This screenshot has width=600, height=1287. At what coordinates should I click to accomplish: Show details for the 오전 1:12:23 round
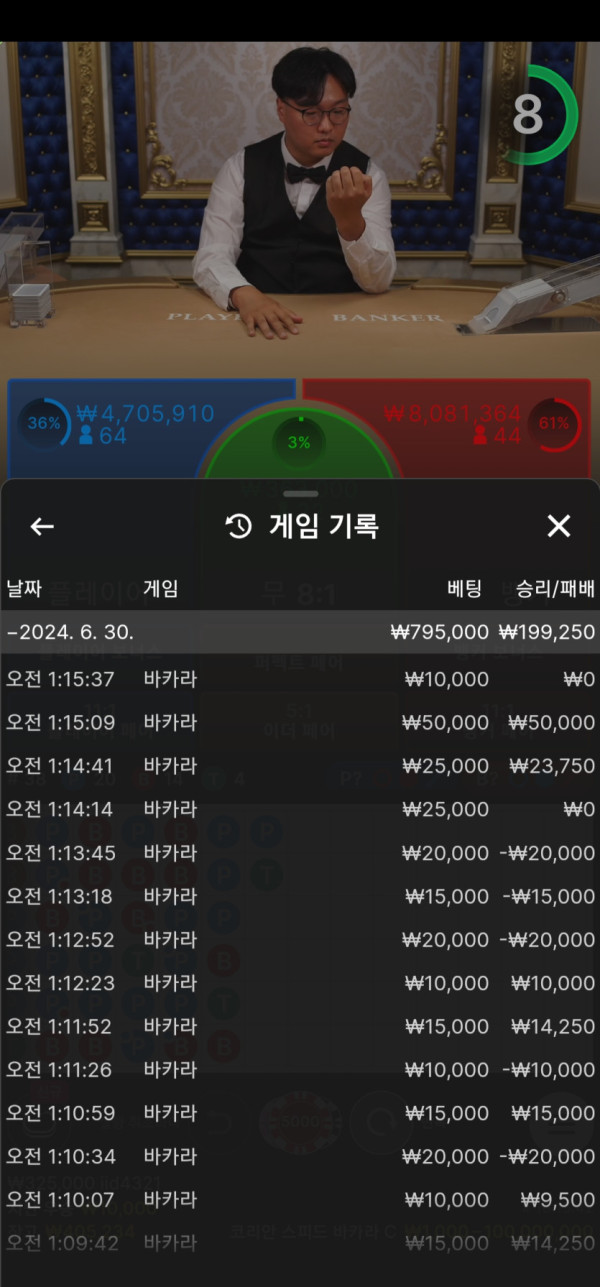pos(300,983)
